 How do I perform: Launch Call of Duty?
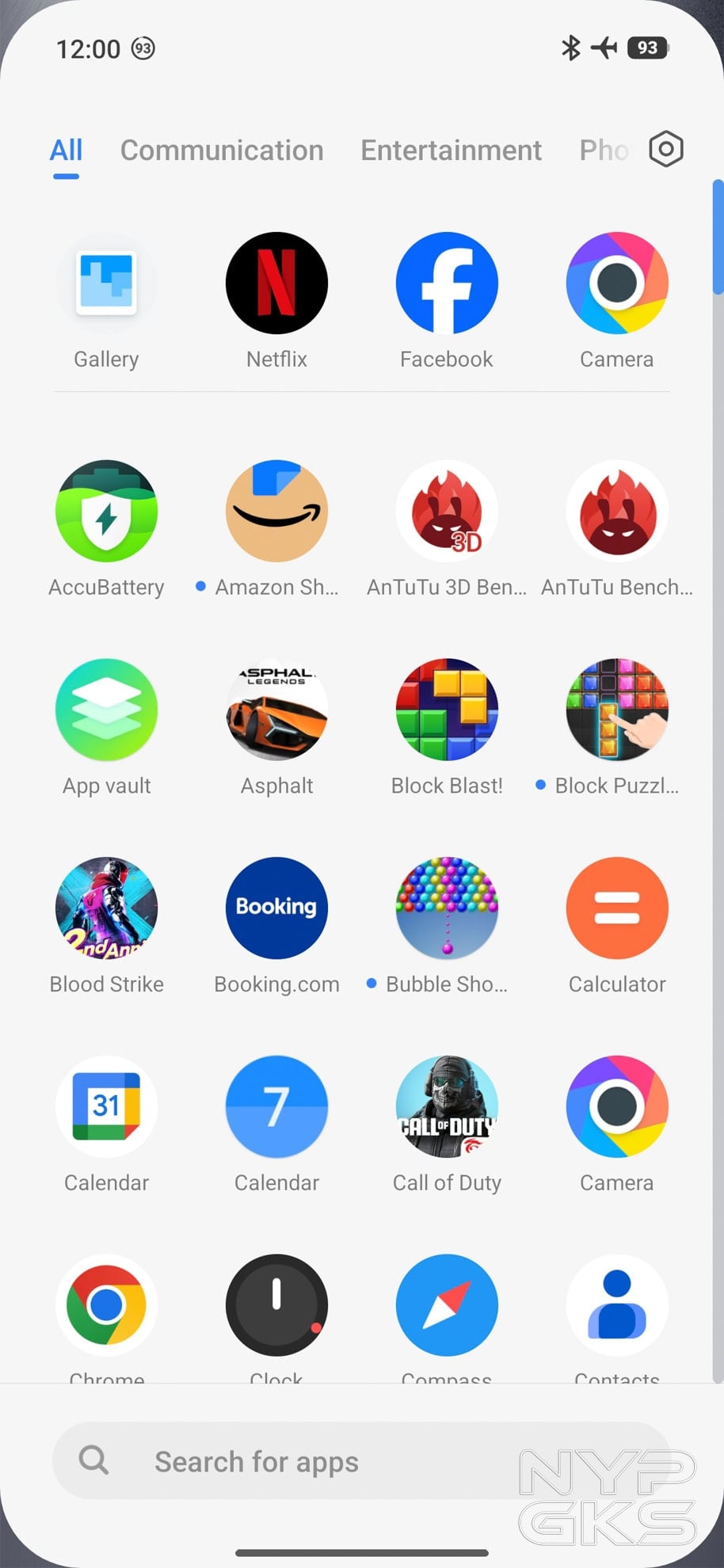[x=447, y=1107]
